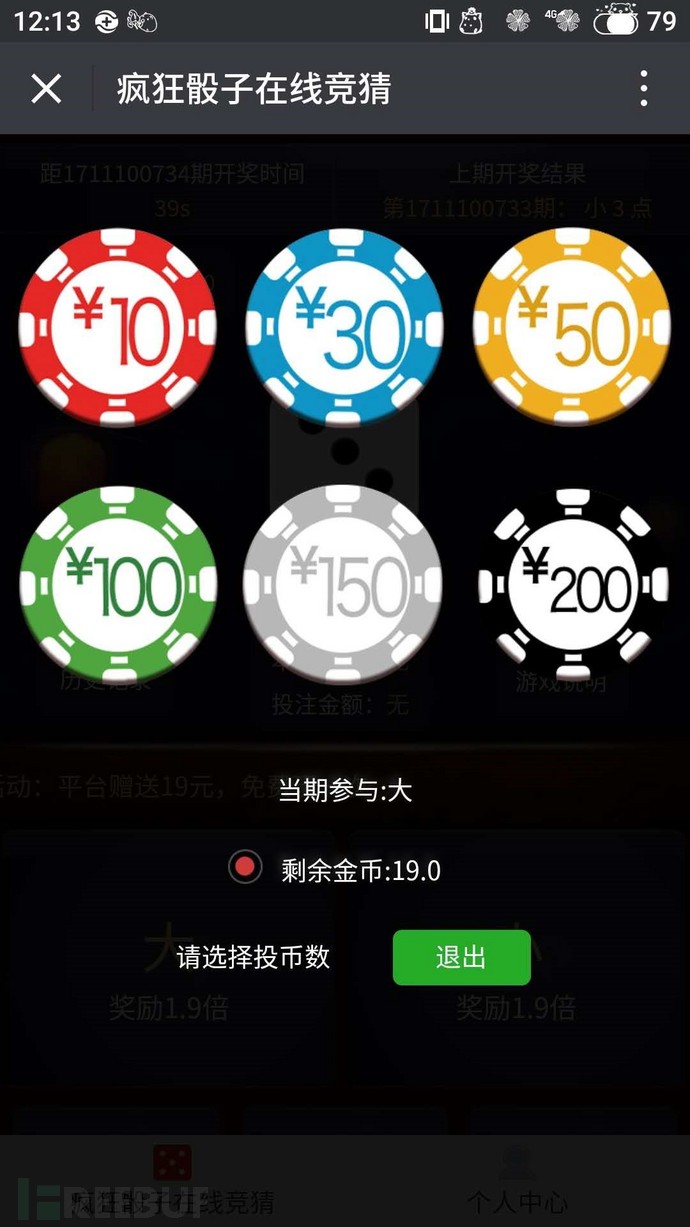Pick the yellow ¥50 chip
The image size is (690, 1227).
pyautogui.click(x=572, y=327)
